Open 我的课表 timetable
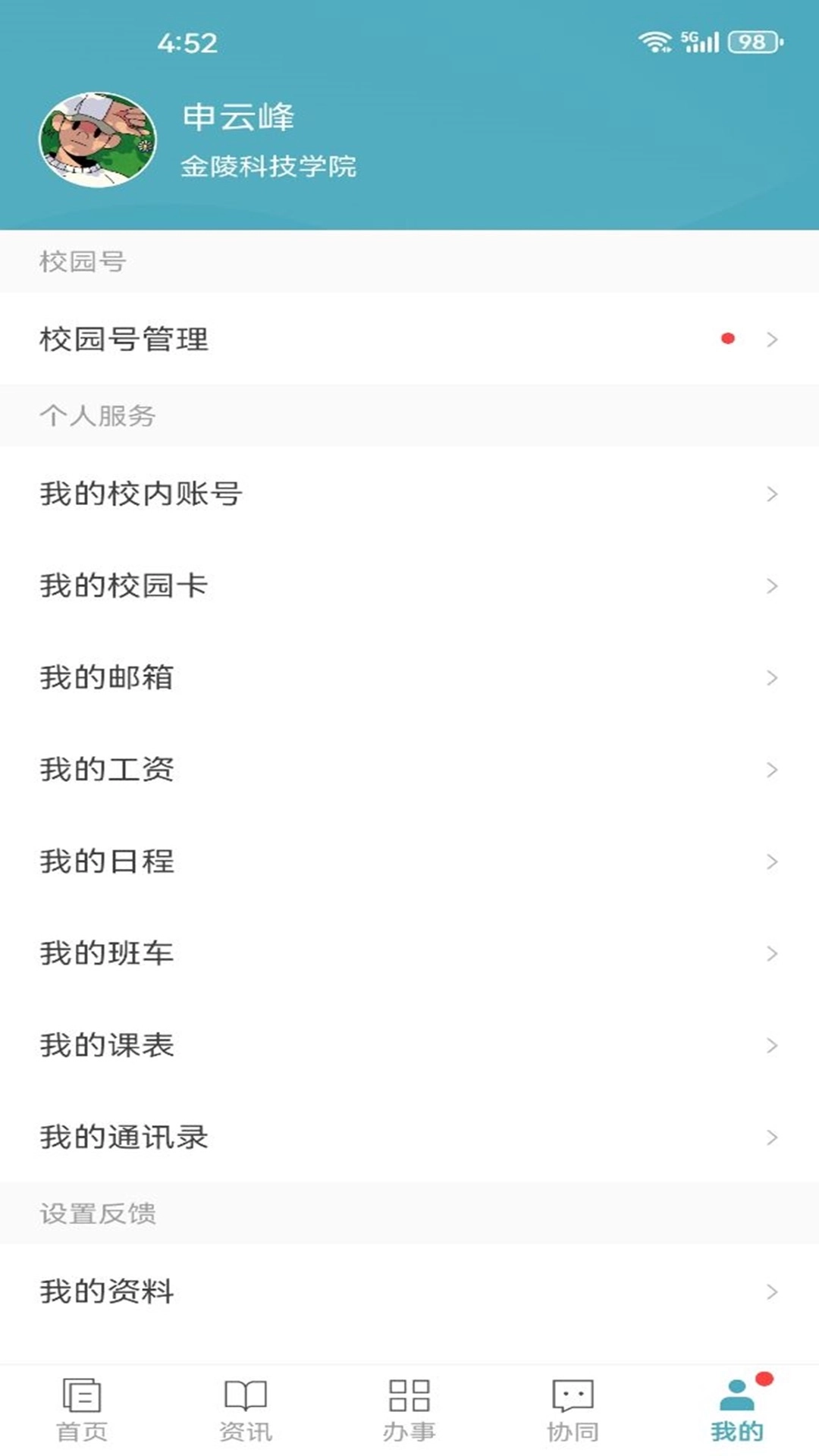The width and height of the screenshot is (819, 1456). (107, 1046)
